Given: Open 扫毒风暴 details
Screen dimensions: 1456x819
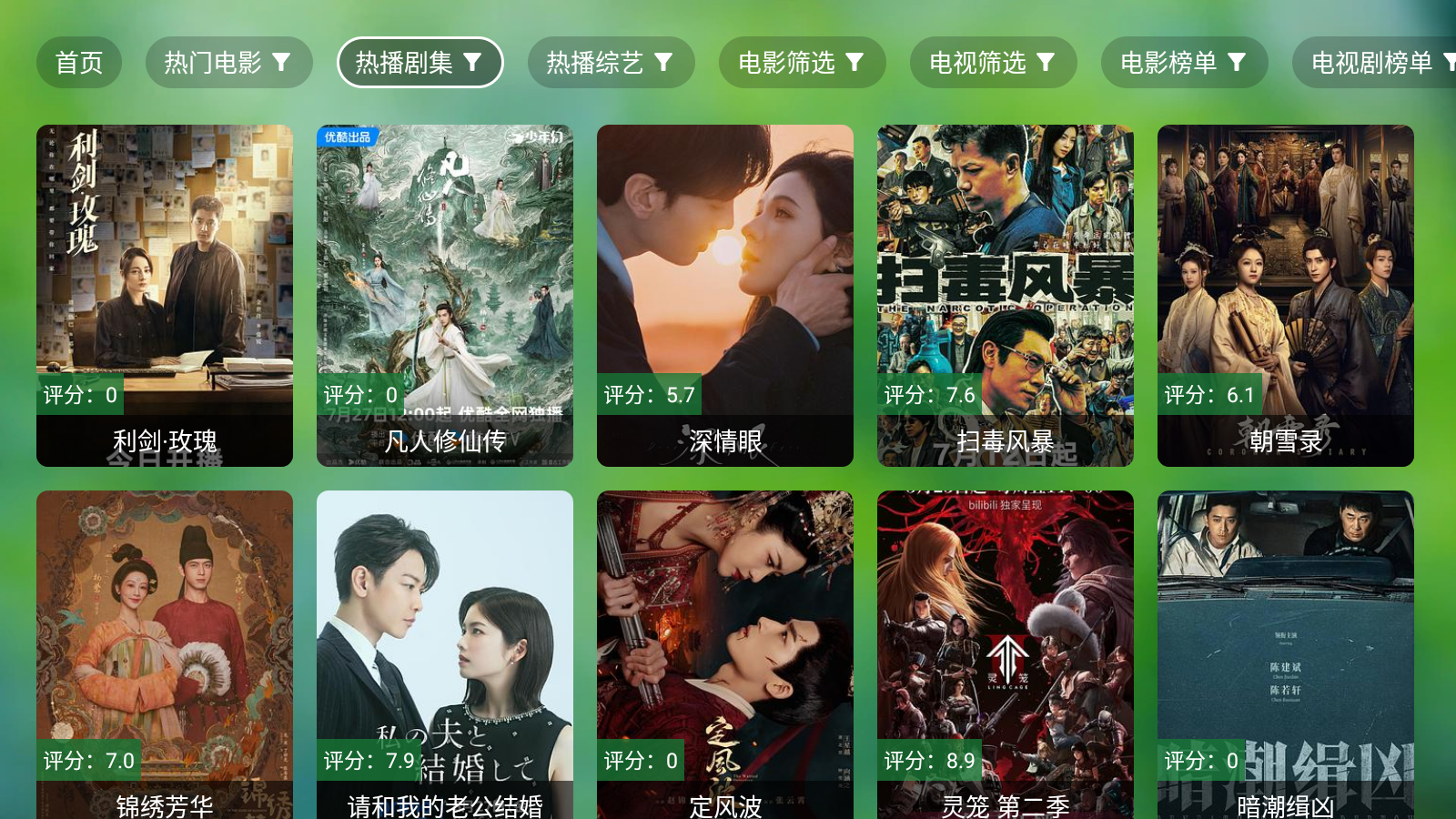Looking at the screenshot, I should [1006, 295].
